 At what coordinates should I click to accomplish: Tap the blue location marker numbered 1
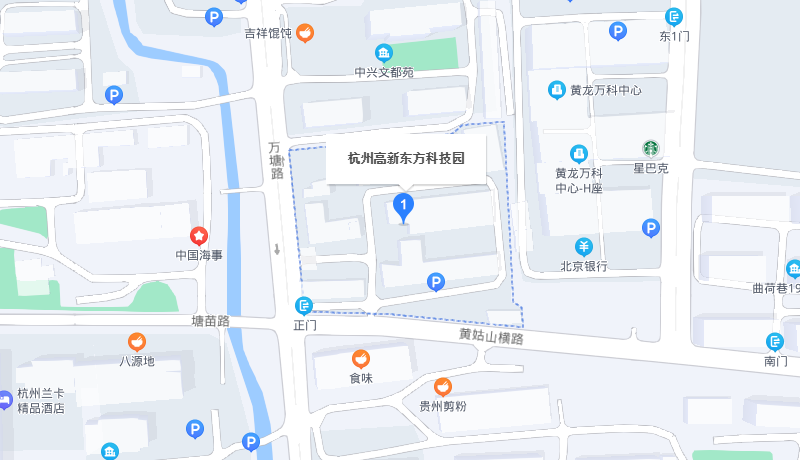403,208
